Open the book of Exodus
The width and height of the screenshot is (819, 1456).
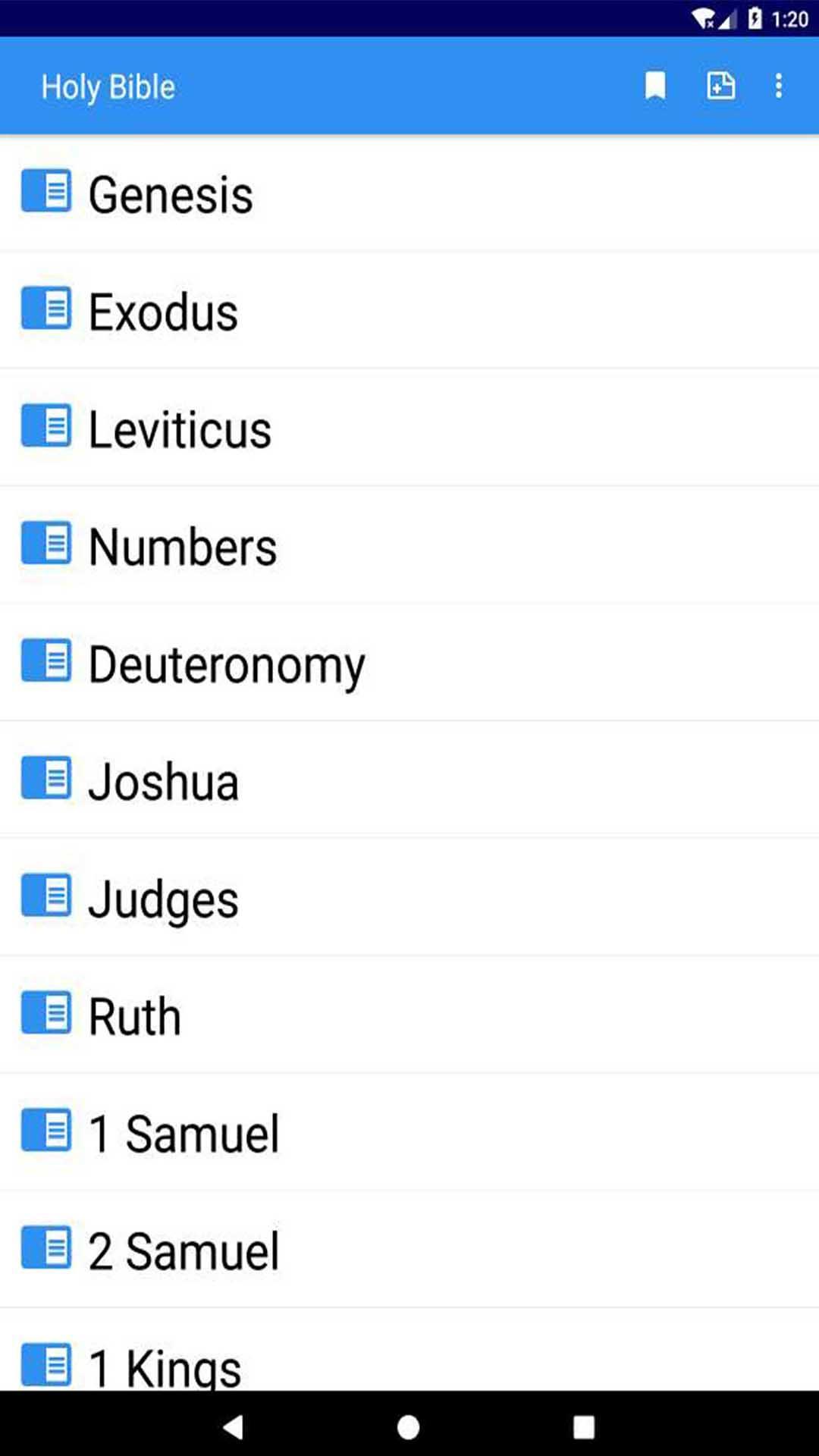coord(409,311)
